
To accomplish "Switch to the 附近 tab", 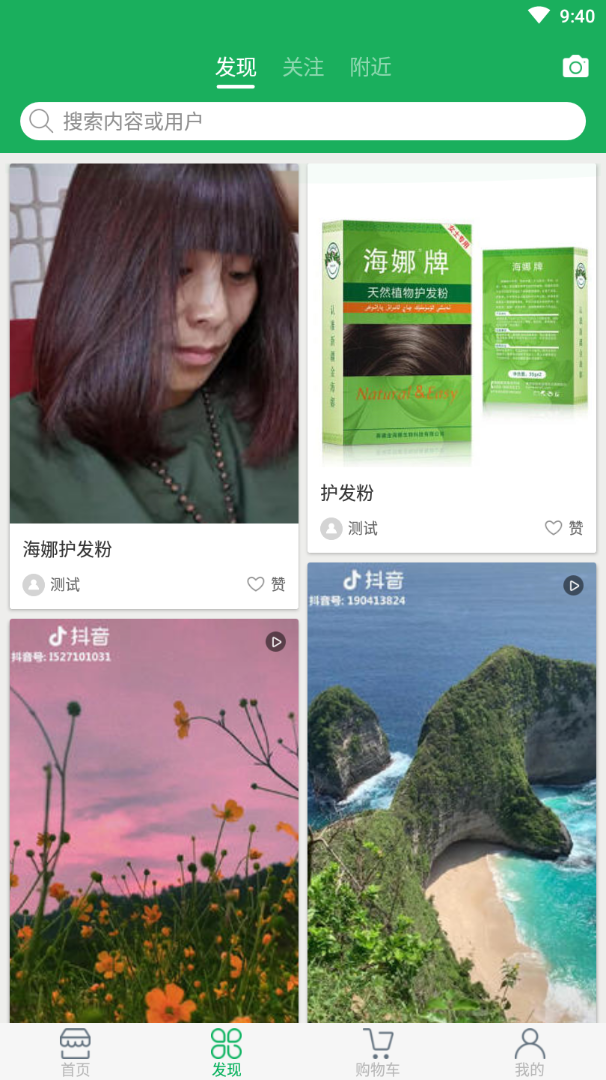I will pyautogui.click(x=370, y=67).
